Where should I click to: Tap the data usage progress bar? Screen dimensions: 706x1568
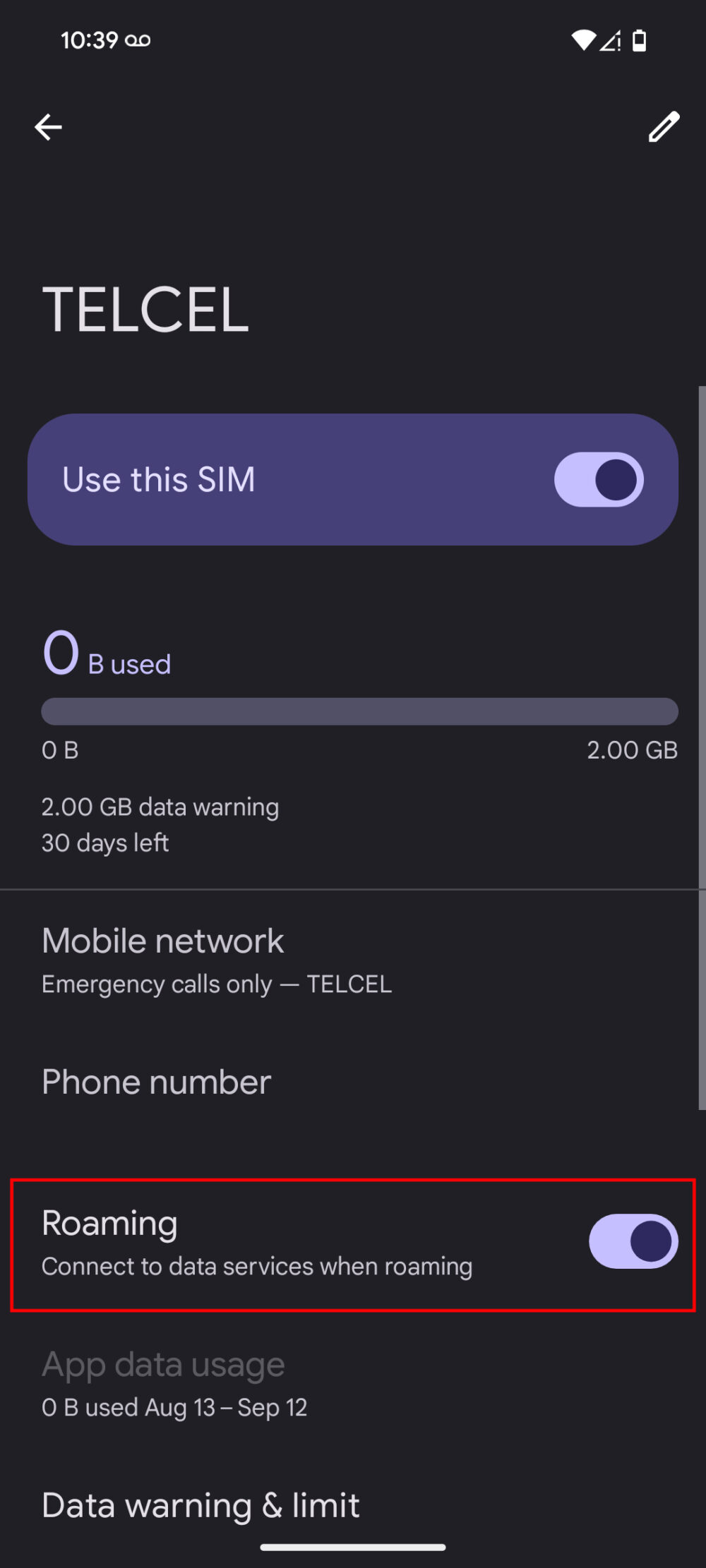click(360, 711)
